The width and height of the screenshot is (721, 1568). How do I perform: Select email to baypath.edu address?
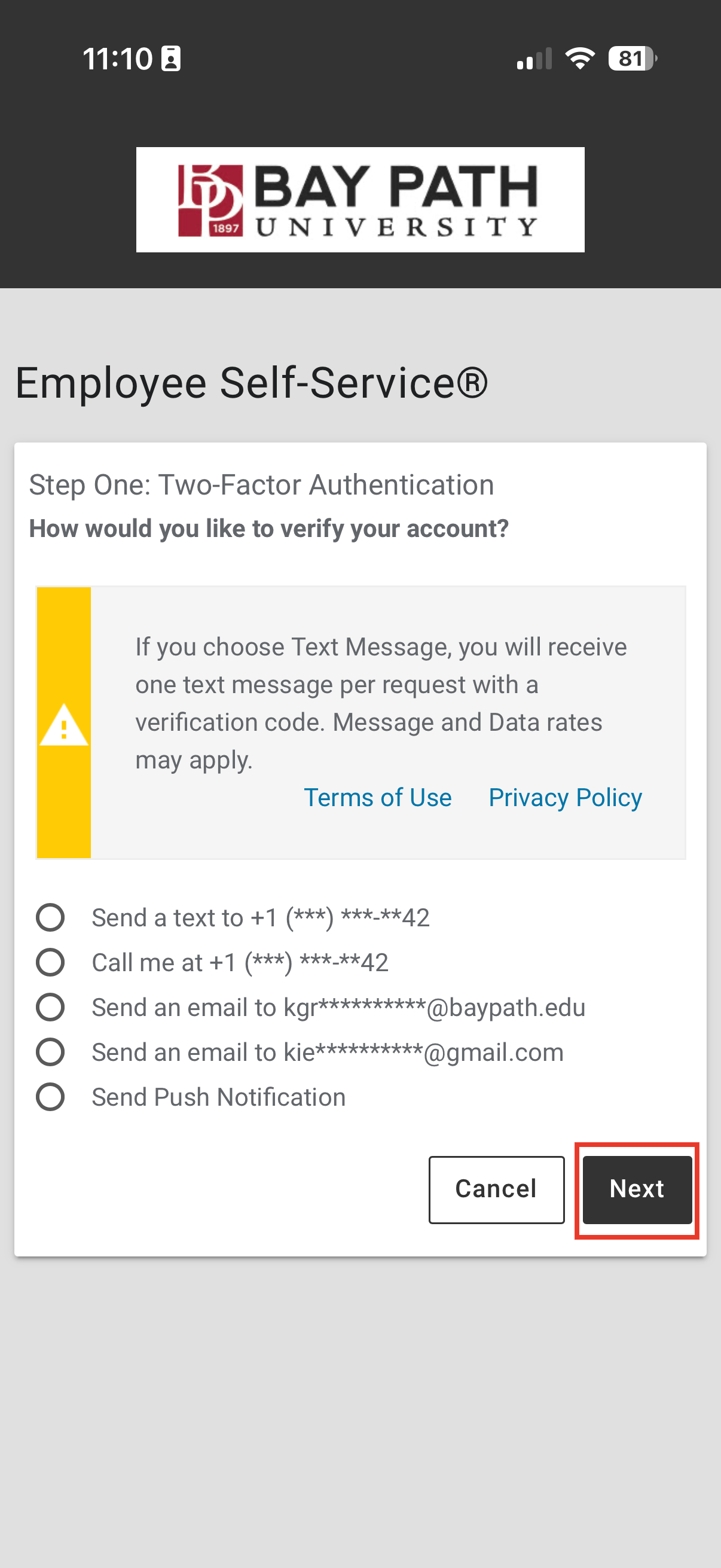click(x=50, y=1007)
